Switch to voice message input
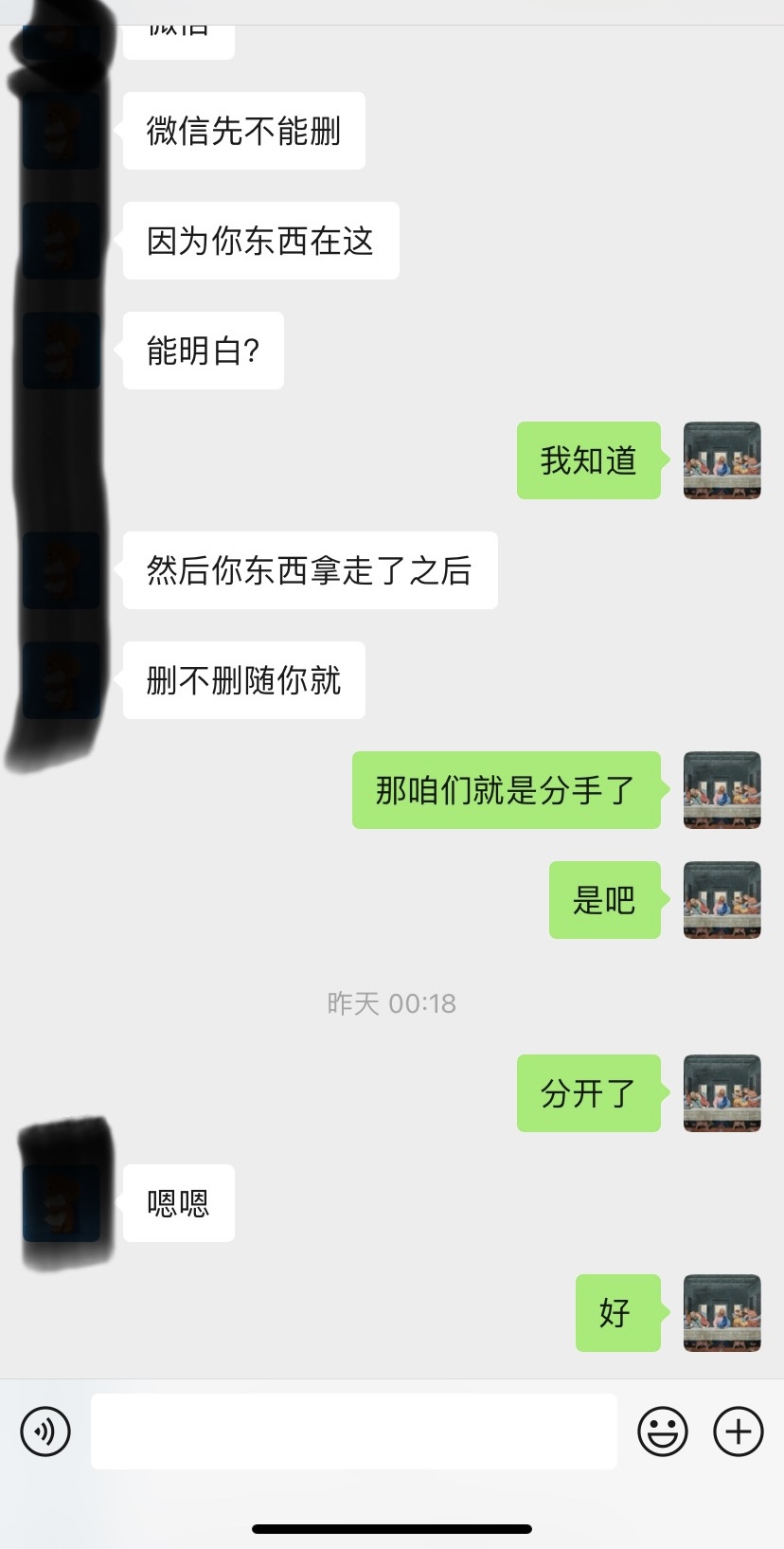Image resolution: width=784 pixels, height=1549 pixels. (x=45, y=1431)
